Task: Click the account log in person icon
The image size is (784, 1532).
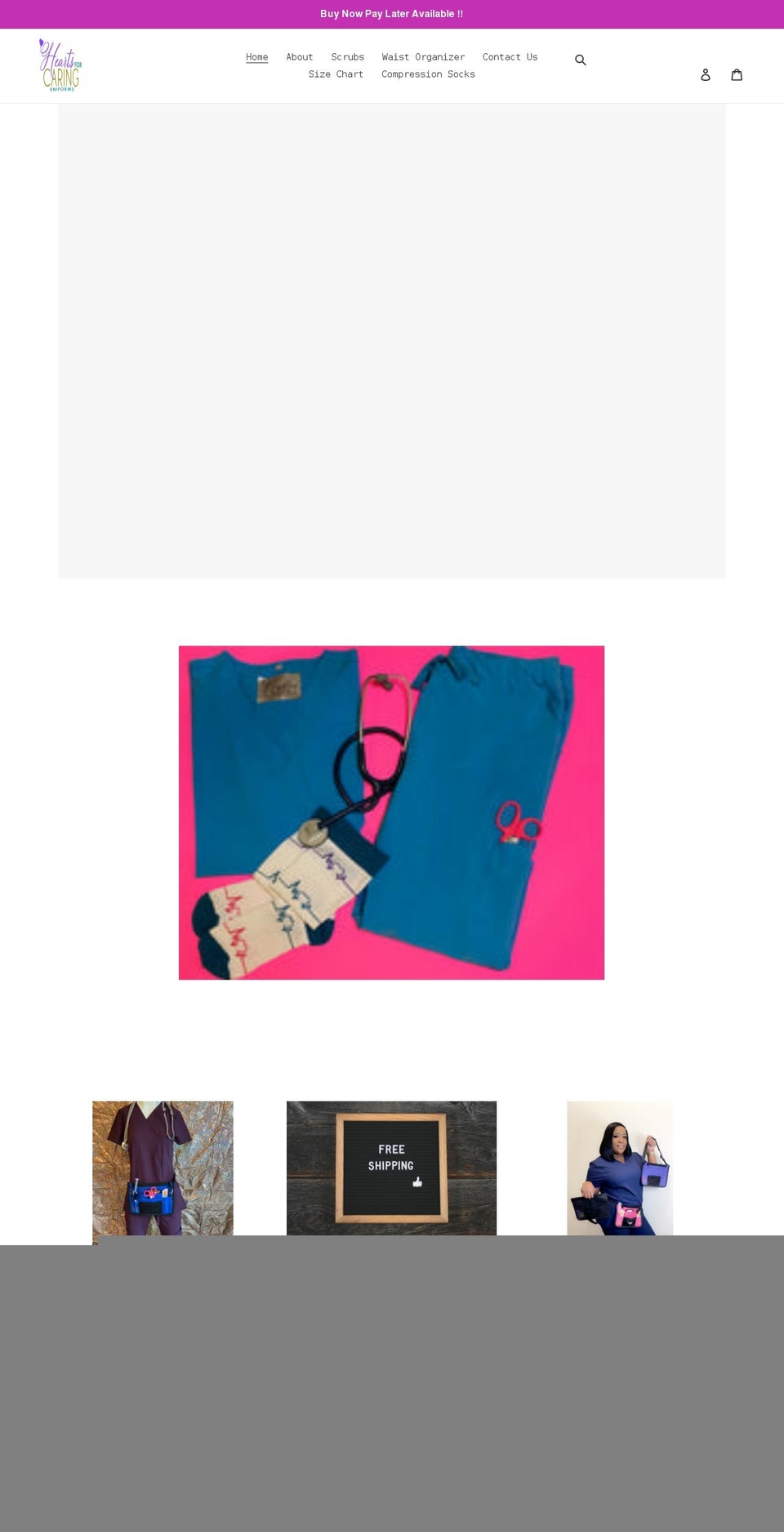Action: coord(706,74)
